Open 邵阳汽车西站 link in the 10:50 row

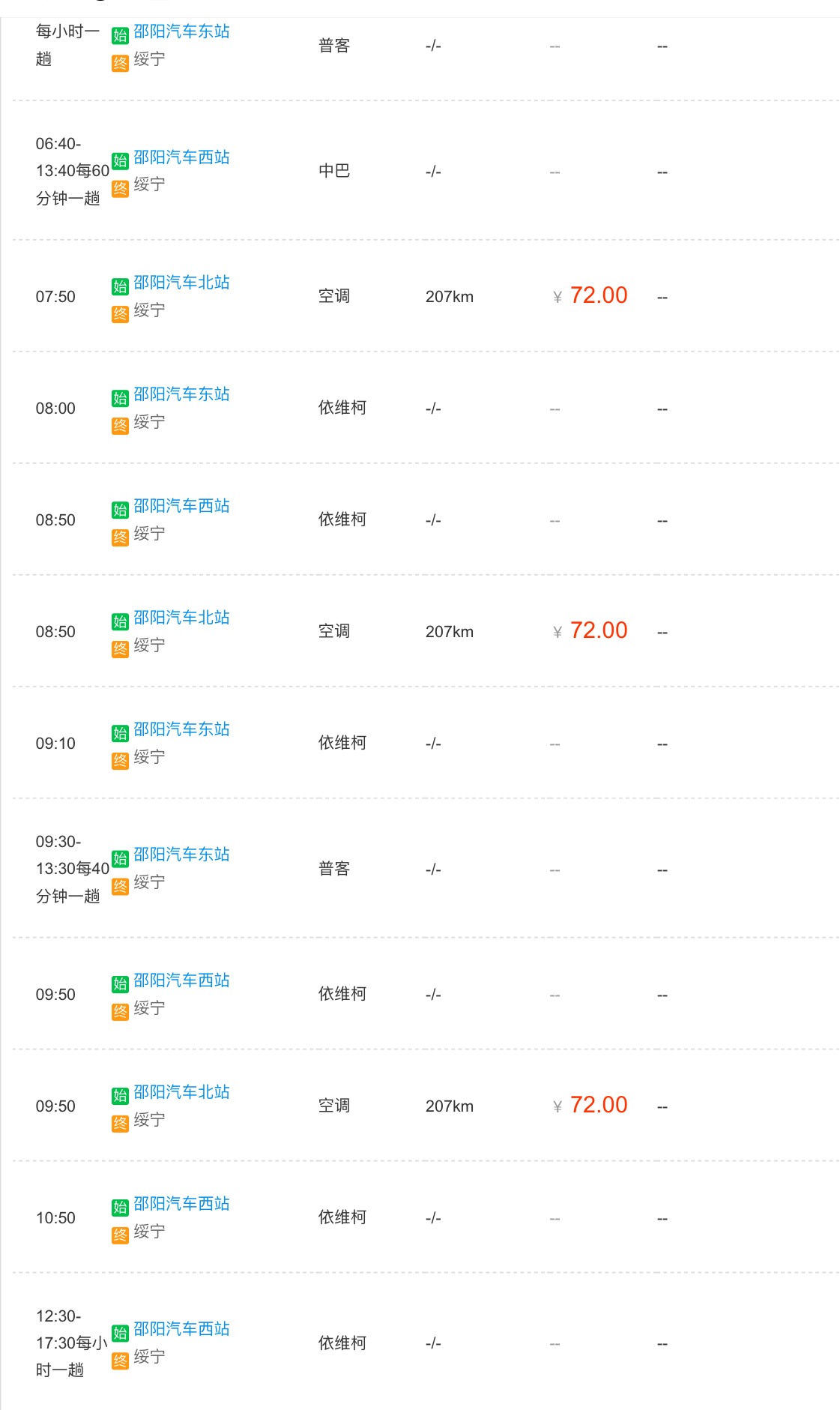pyautogui.click(x=181, y=1204)
